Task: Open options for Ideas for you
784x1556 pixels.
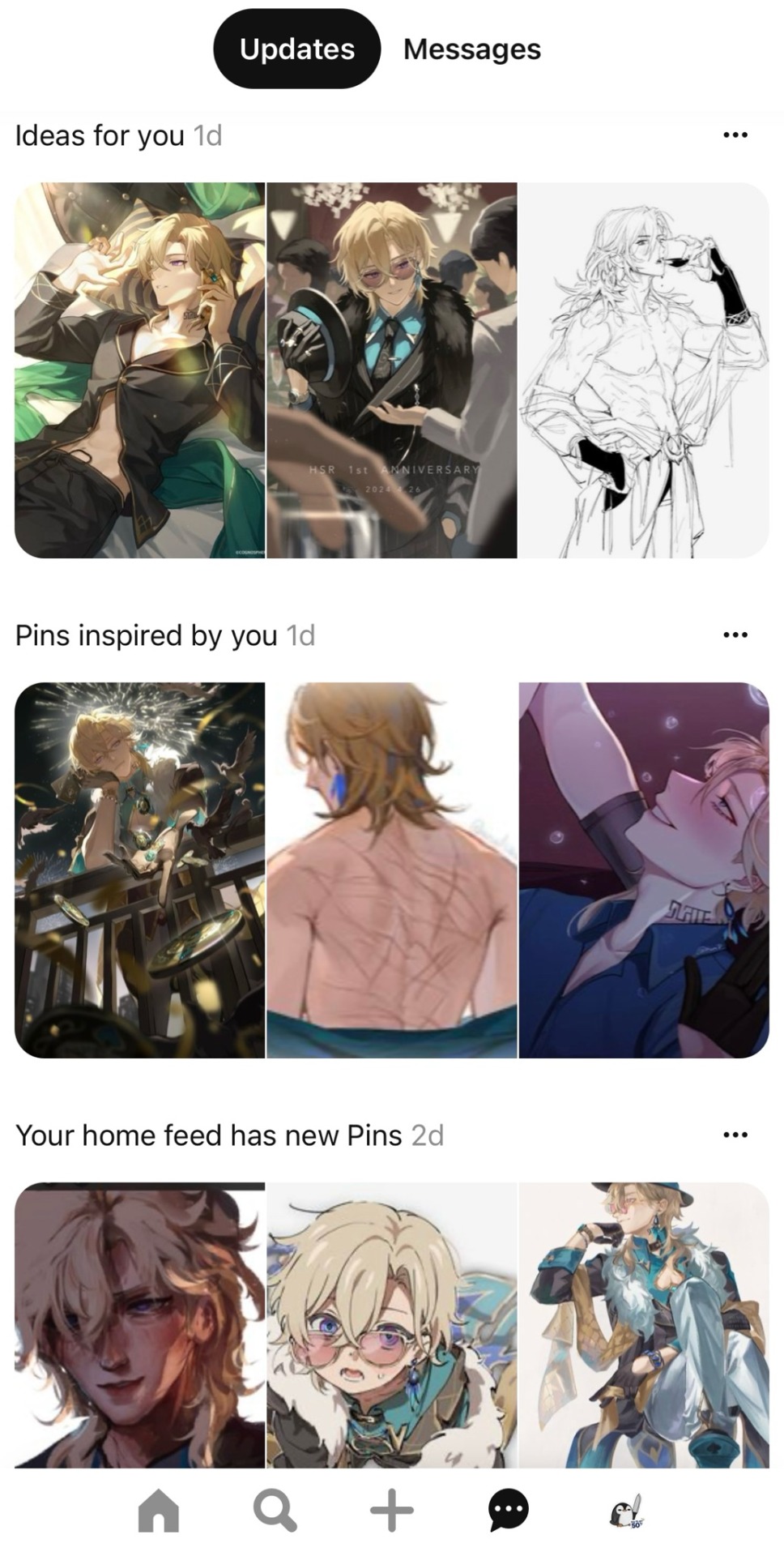Action: [735, 135]
